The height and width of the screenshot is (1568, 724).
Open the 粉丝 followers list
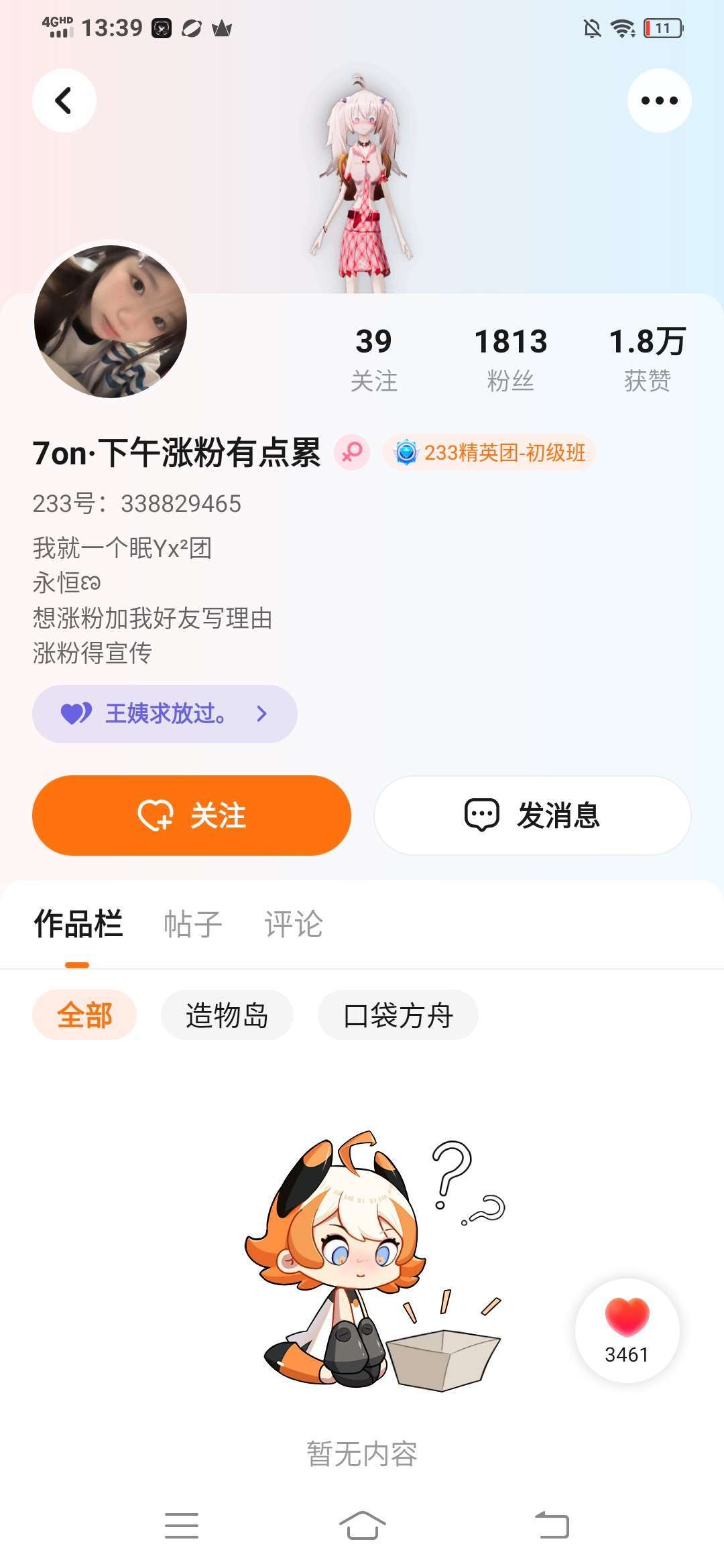click(511, 359)
